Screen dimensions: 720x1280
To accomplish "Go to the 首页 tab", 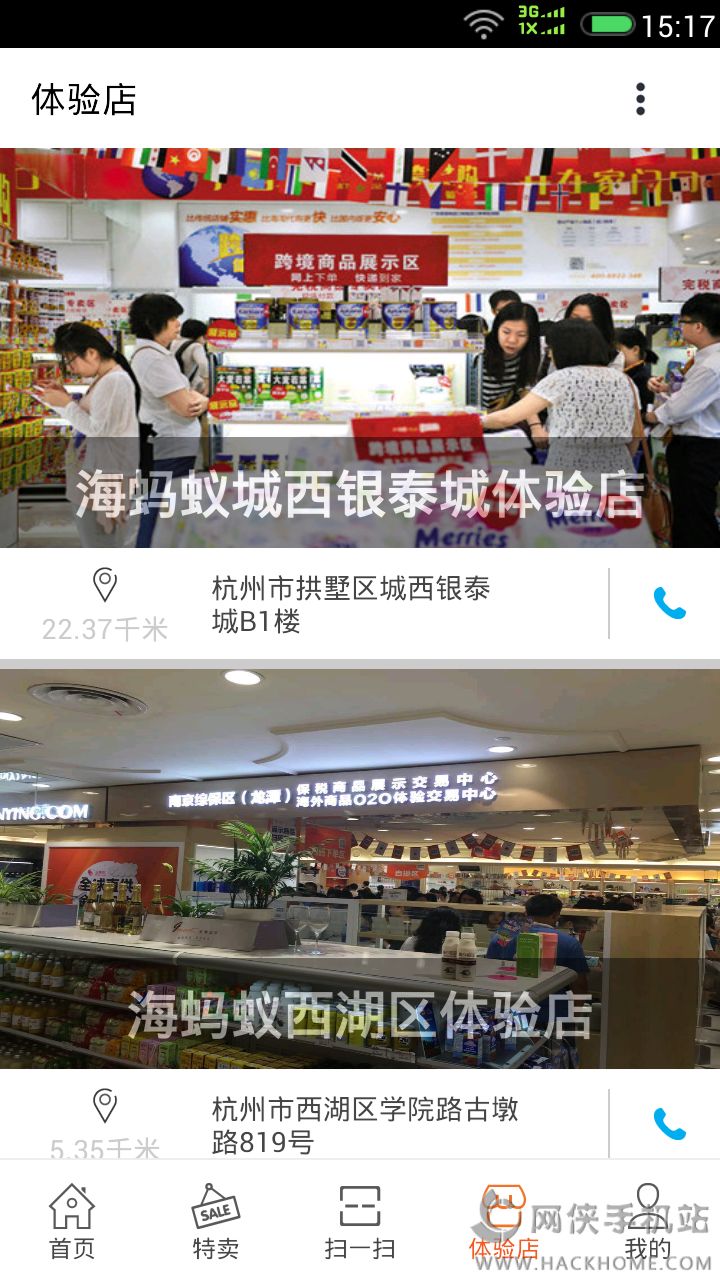I will click(72, 1221).
